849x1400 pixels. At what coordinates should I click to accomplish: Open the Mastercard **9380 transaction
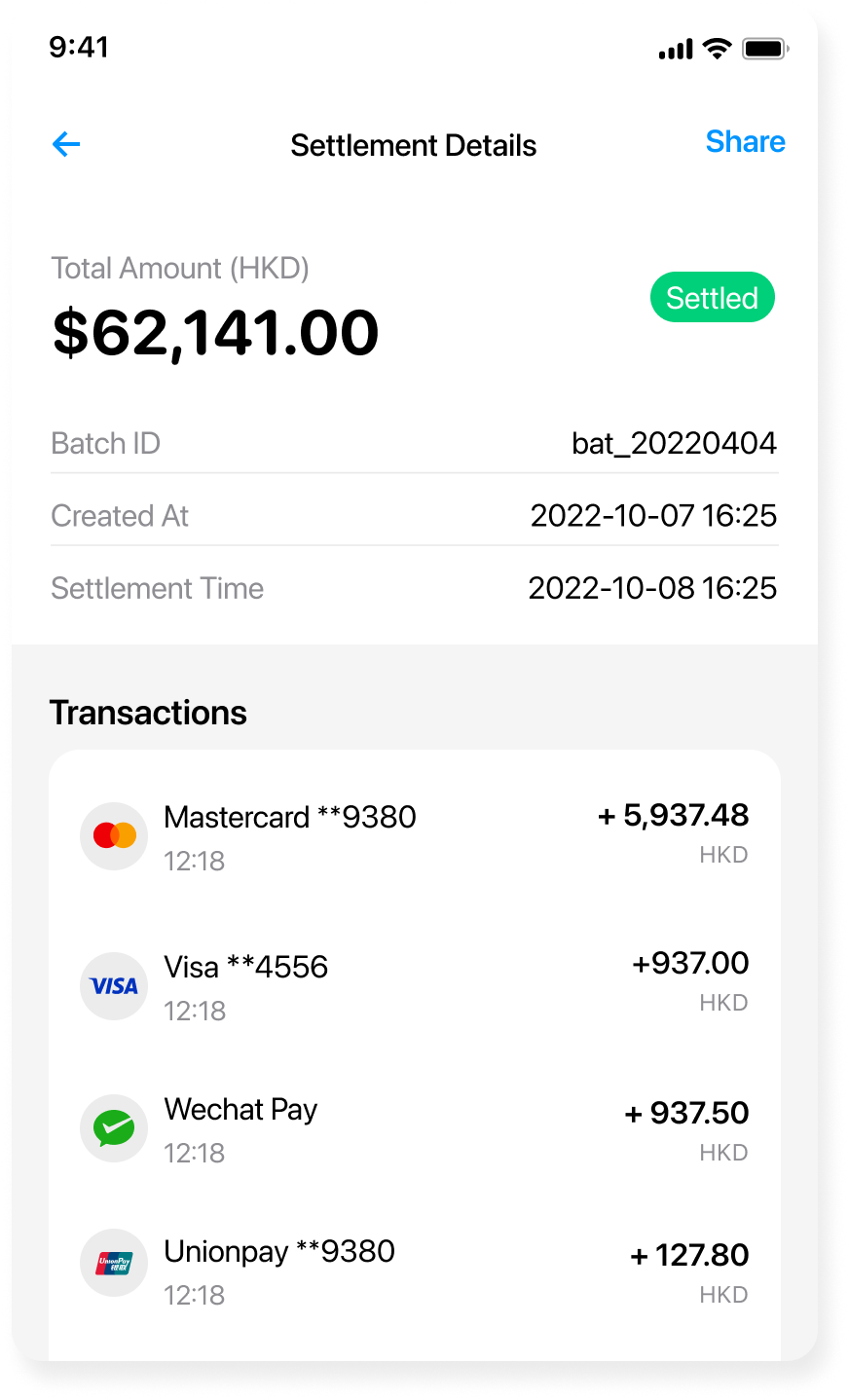415,836
